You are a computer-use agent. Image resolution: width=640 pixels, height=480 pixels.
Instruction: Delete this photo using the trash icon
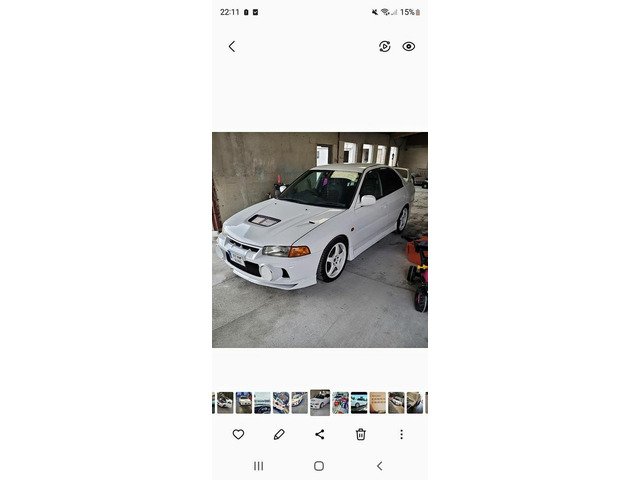361,434
